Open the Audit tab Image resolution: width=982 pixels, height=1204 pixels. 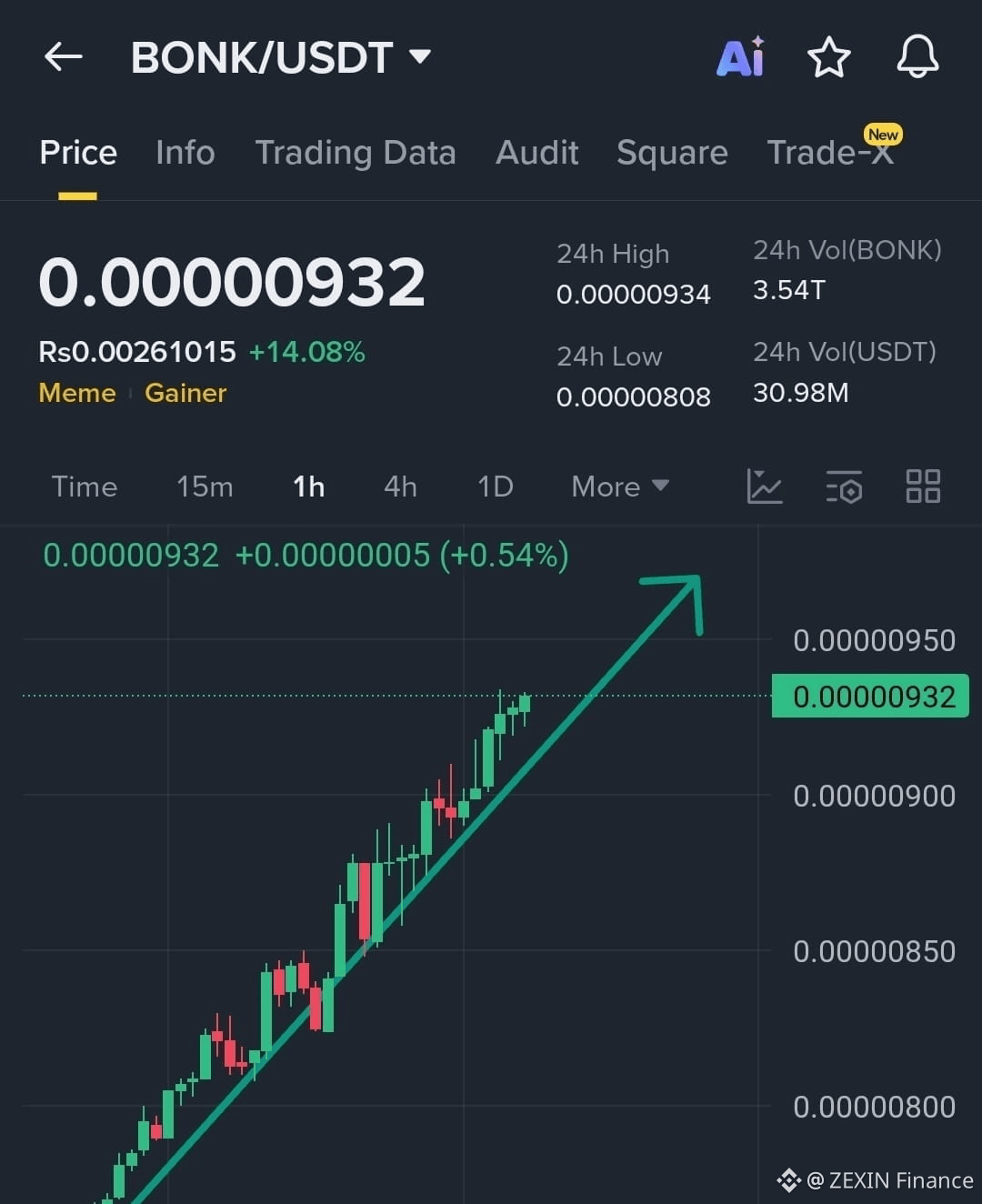click(536, 152)
